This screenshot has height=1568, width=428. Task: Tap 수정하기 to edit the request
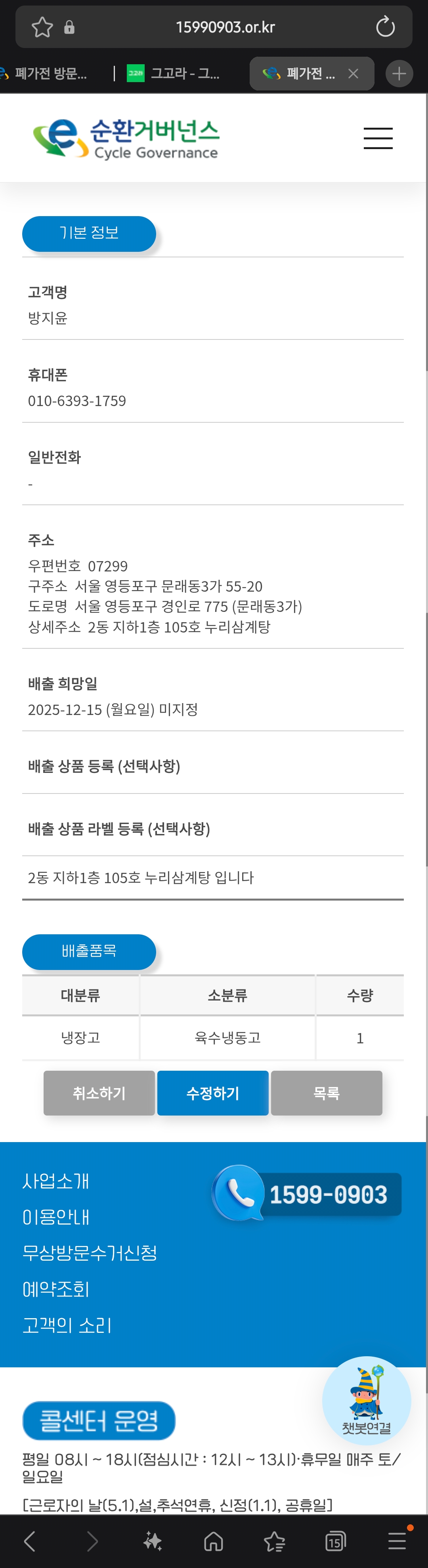point(213,1093)
